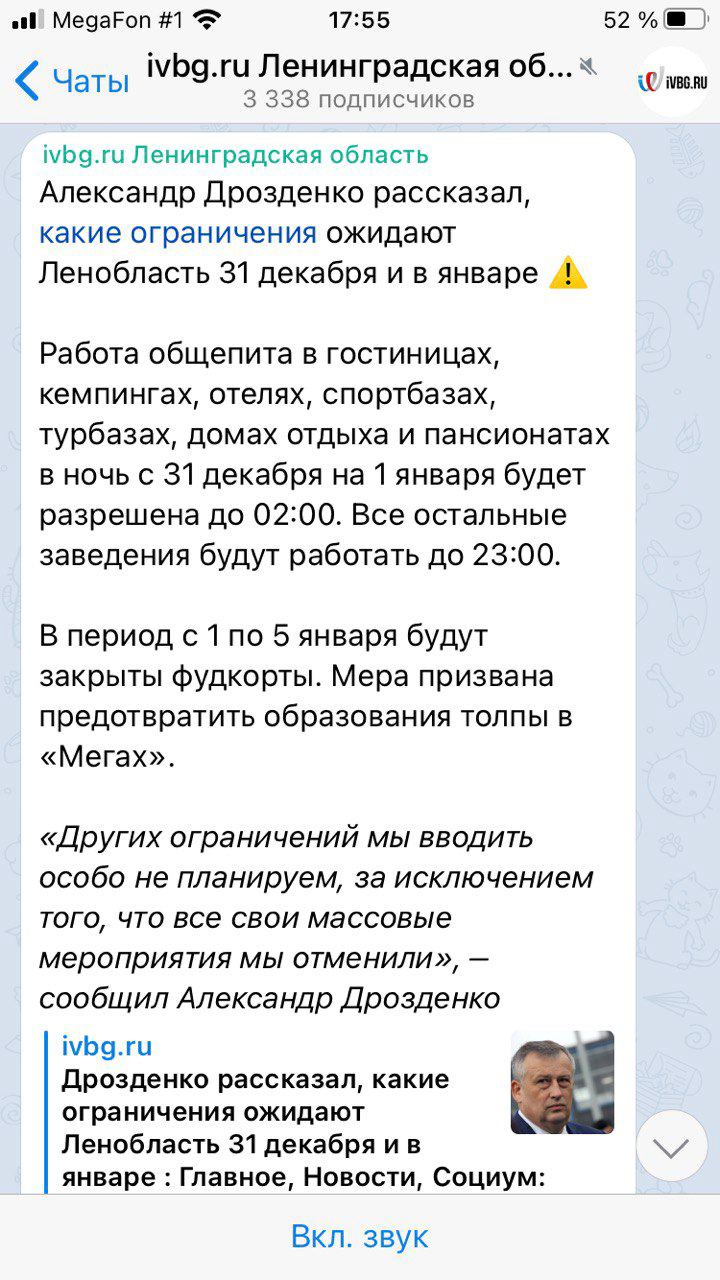This screenshot has width=720, height=1280.
Task: Go back to Чаты list
Action: tap(72, 80)
